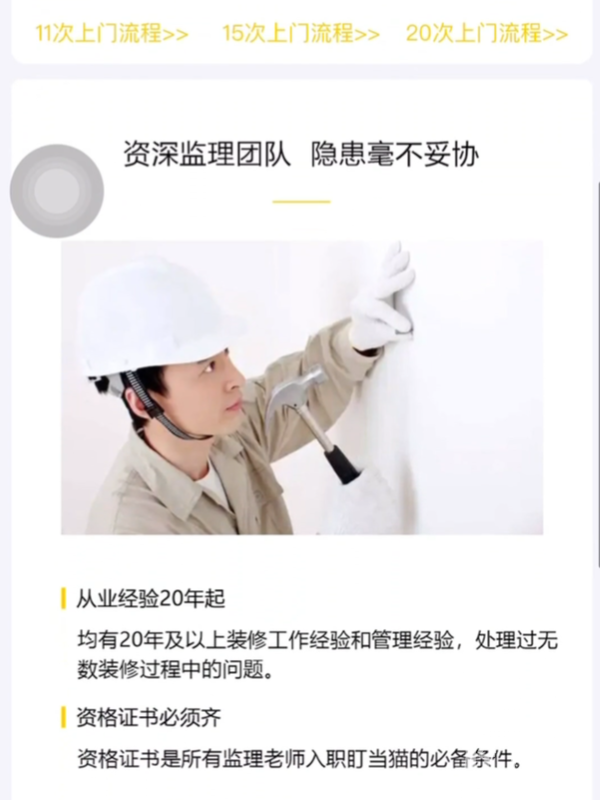Tap the floating gray circle button
Image resolution: width=600 pixels, height=800 pixels.
tap(56, 191)
